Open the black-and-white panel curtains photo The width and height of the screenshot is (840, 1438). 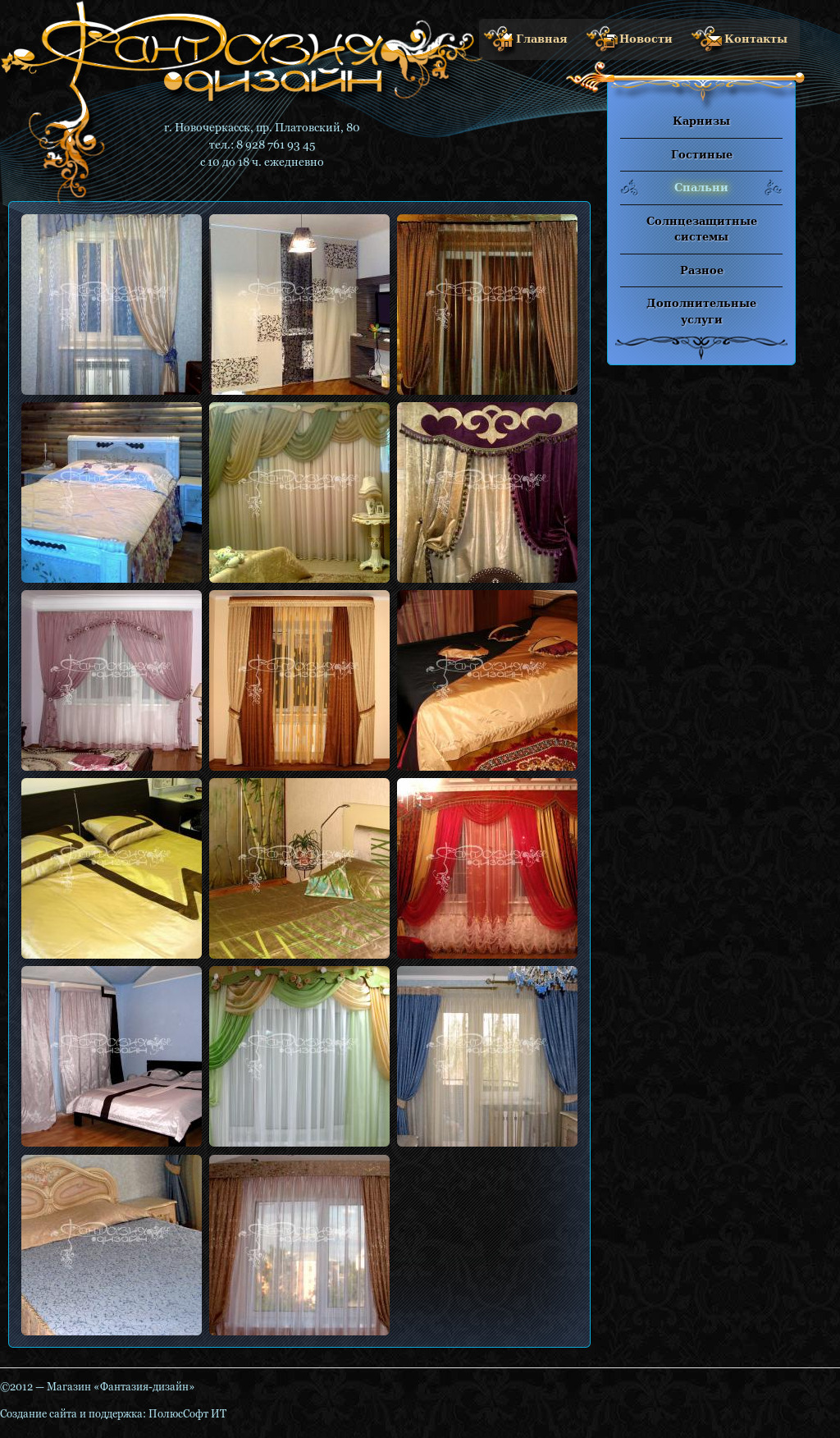pyautogui.click(x=299, y=305)
